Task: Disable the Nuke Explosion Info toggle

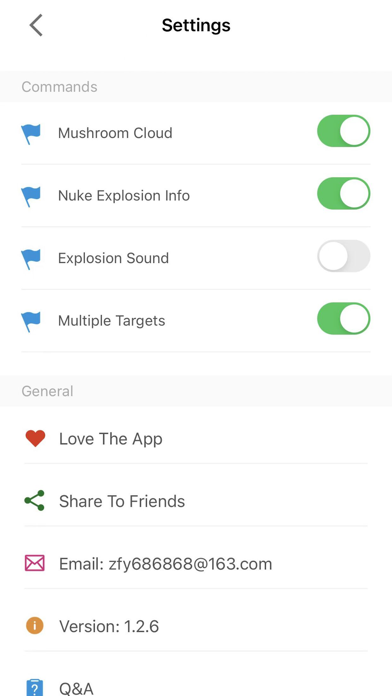Action: (344, 194)
